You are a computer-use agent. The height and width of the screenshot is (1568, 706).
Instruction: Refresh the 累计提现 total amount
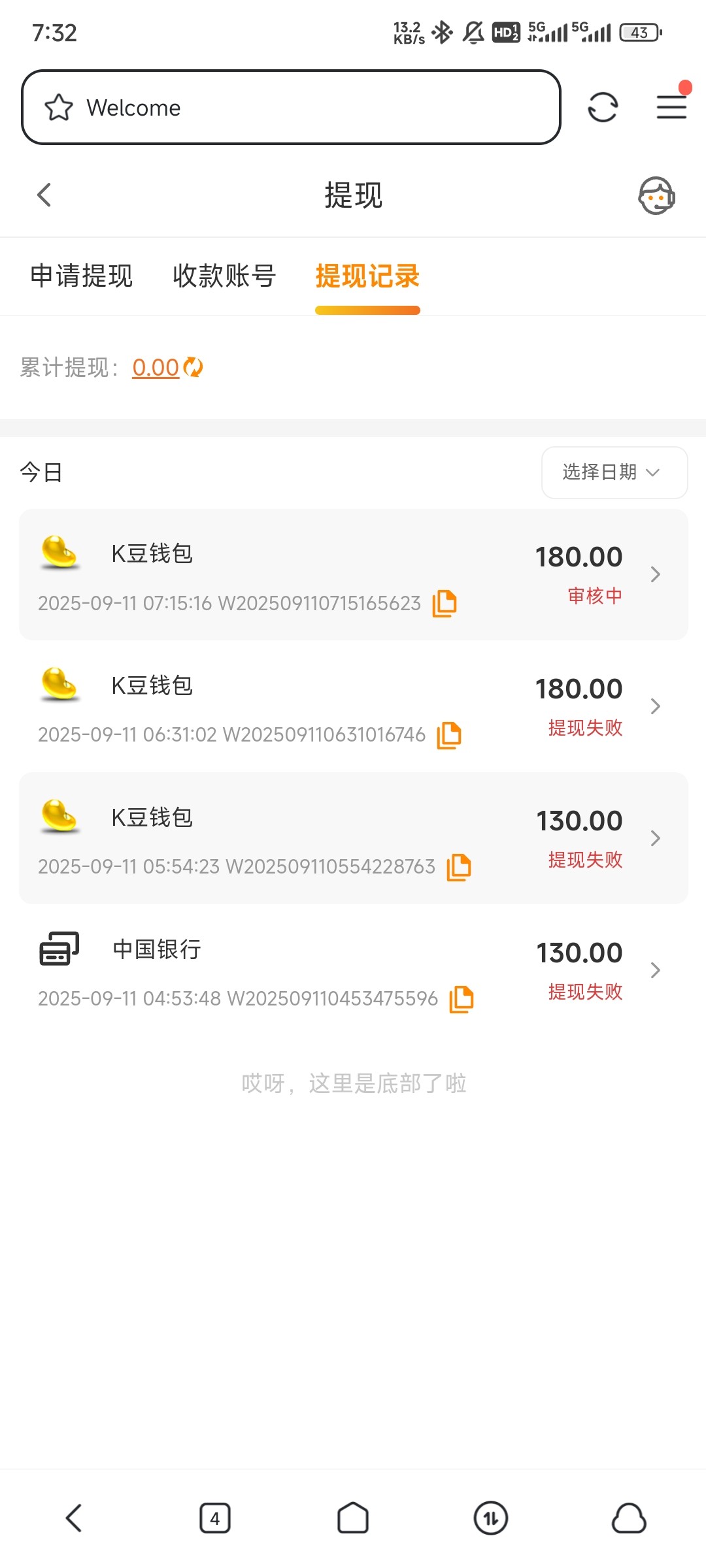coord(193,368)
